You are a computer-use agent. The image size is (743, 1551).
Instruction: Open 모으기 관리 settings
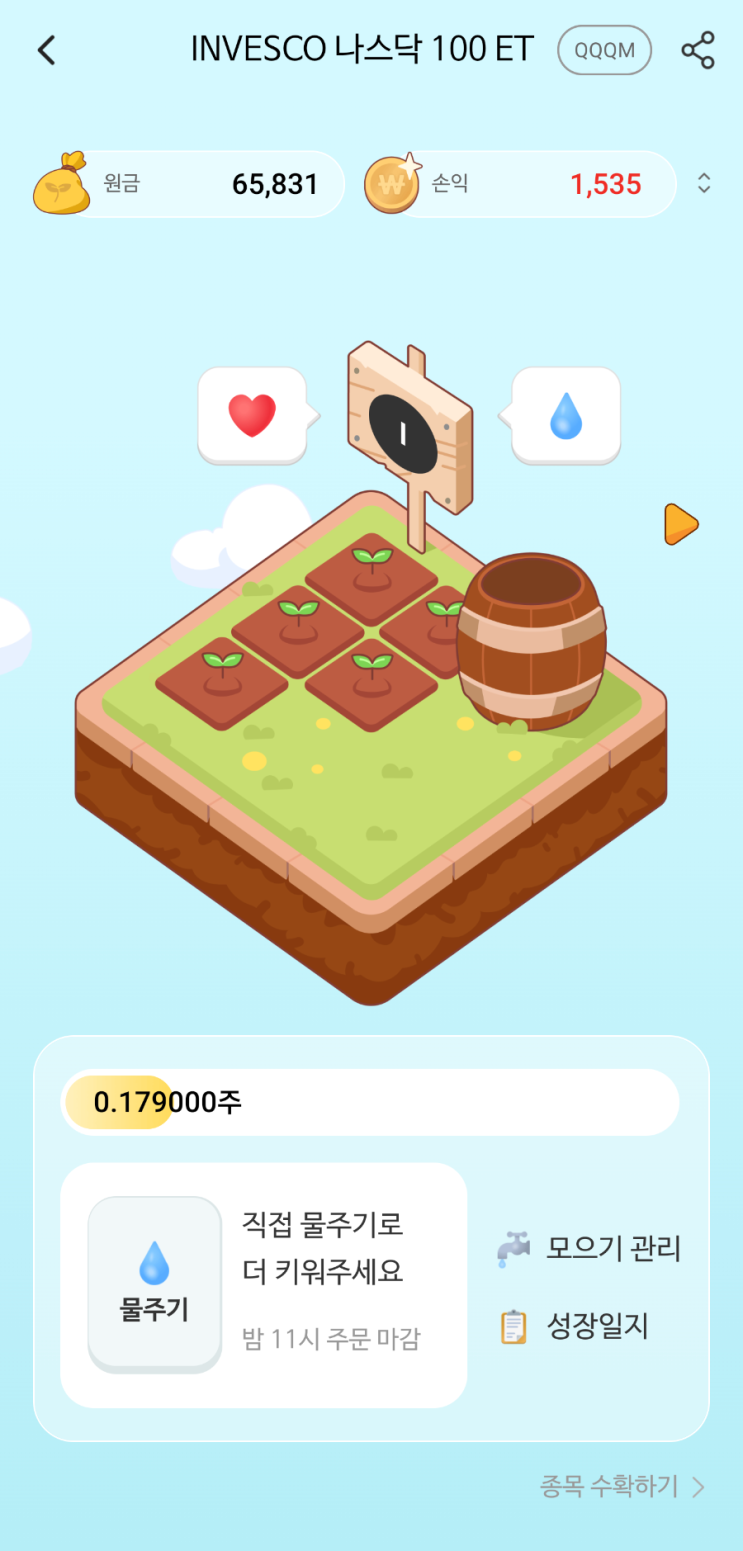point(588,1249)
